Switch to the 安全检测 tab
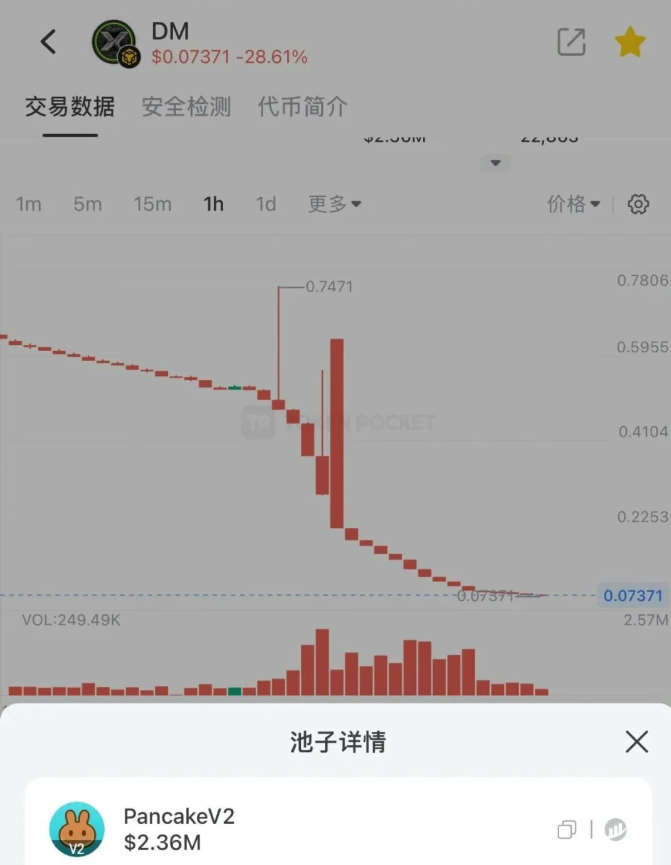The height and width of the screenshot is (865, 671). point(186,106)
